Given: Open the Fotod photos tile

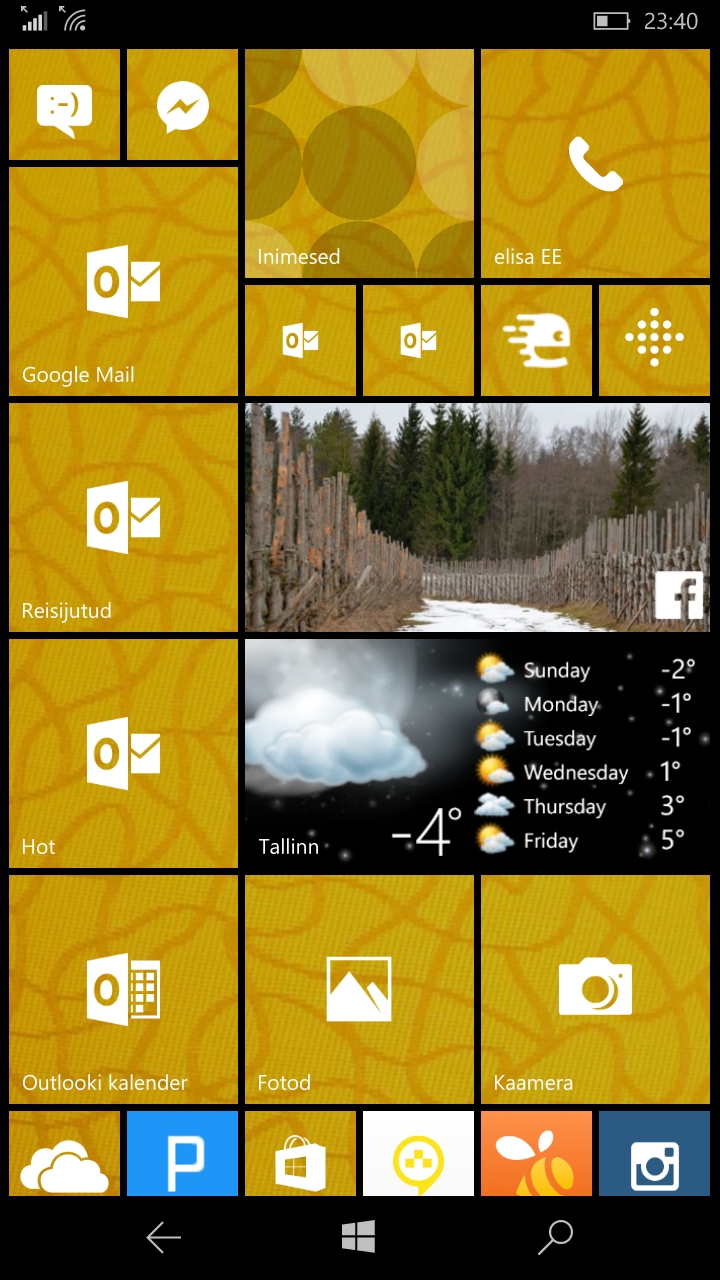Looking at the screenshot, I should click(x=359, y=990).
